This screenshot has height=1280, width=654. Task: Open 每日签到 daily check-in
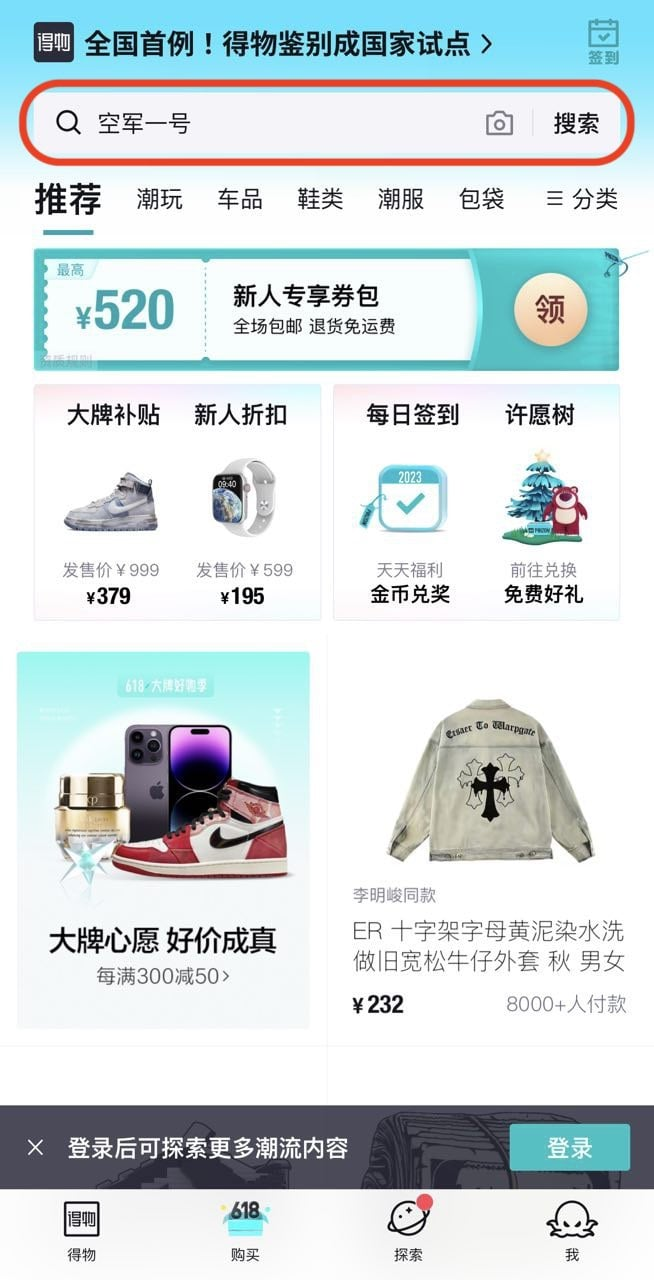(x=410, y=502)
